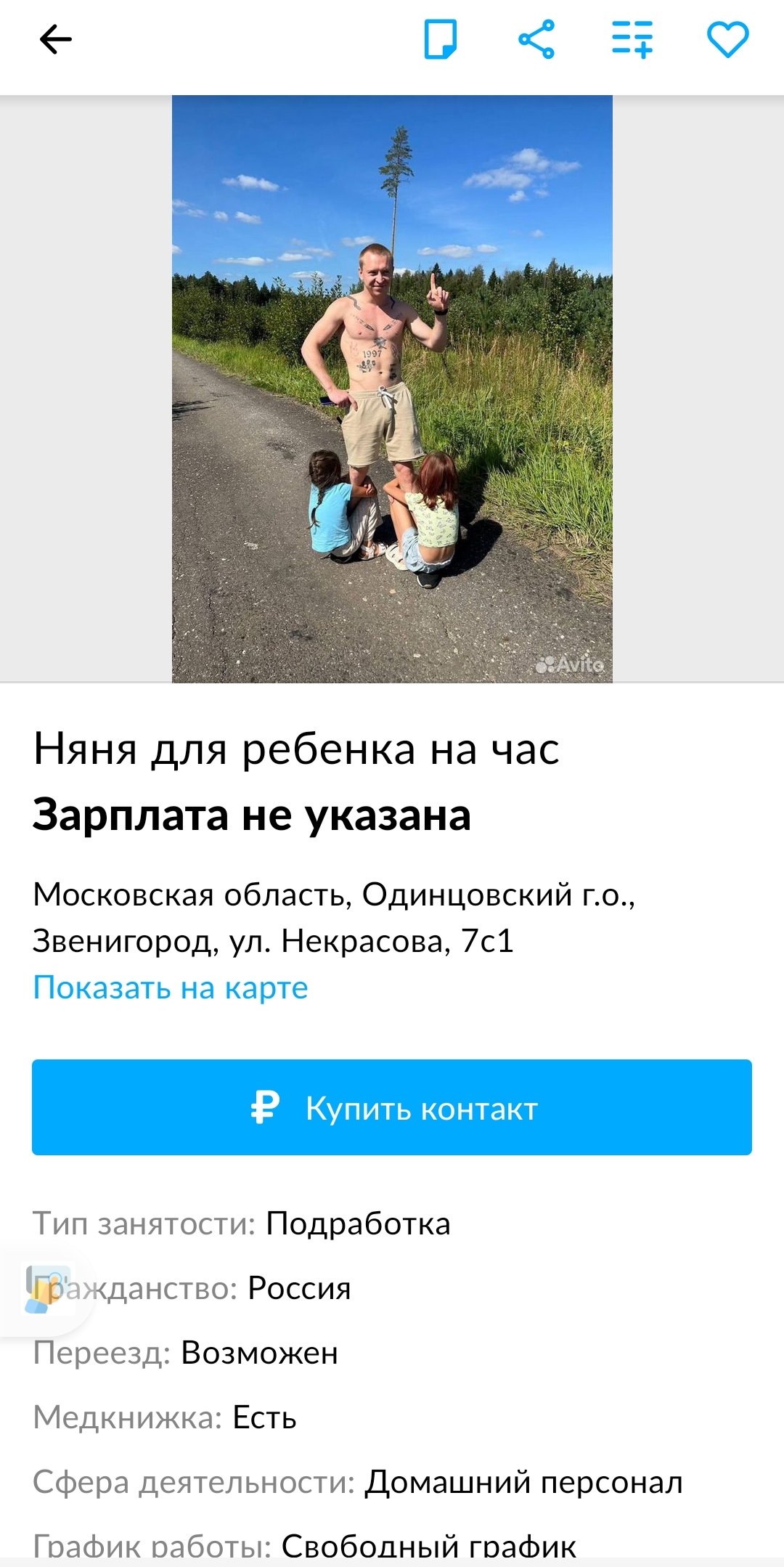Add a note to this resume
Screen dimensions: 784x1567
(440, 39)
